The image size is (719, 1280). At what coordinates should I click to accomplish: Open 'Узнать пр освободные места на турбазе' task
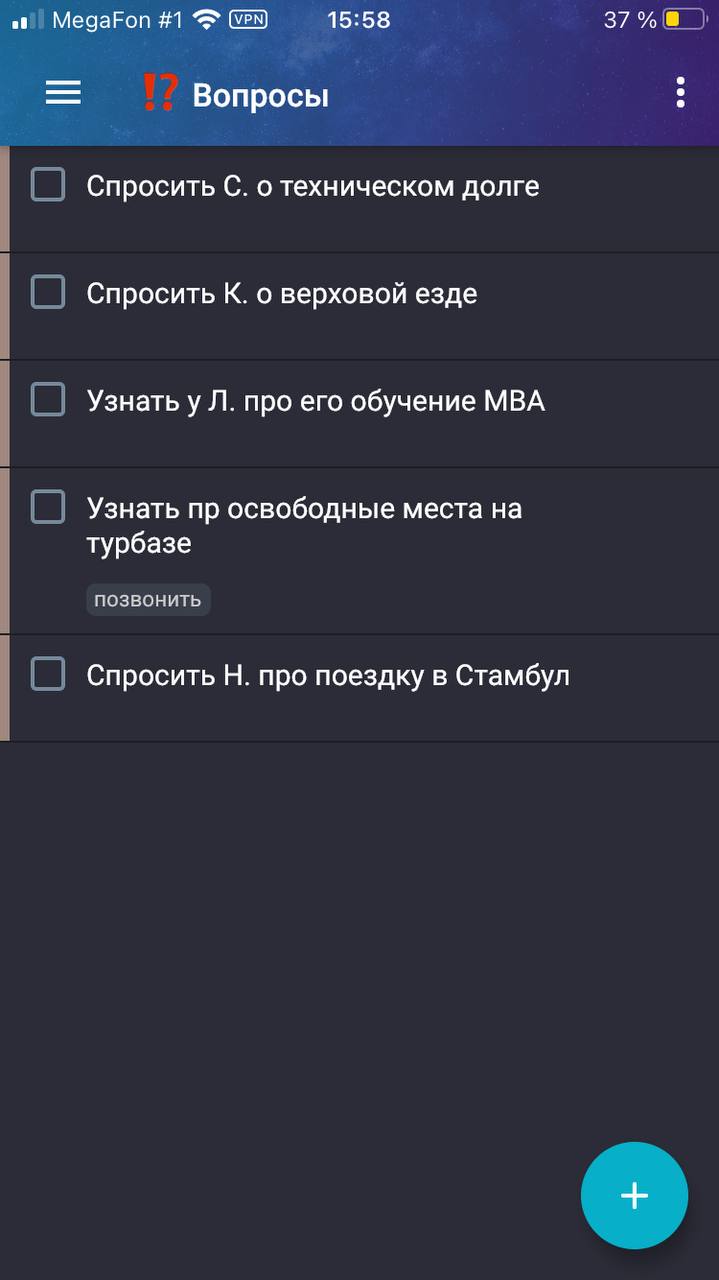(x=304, y=526)
